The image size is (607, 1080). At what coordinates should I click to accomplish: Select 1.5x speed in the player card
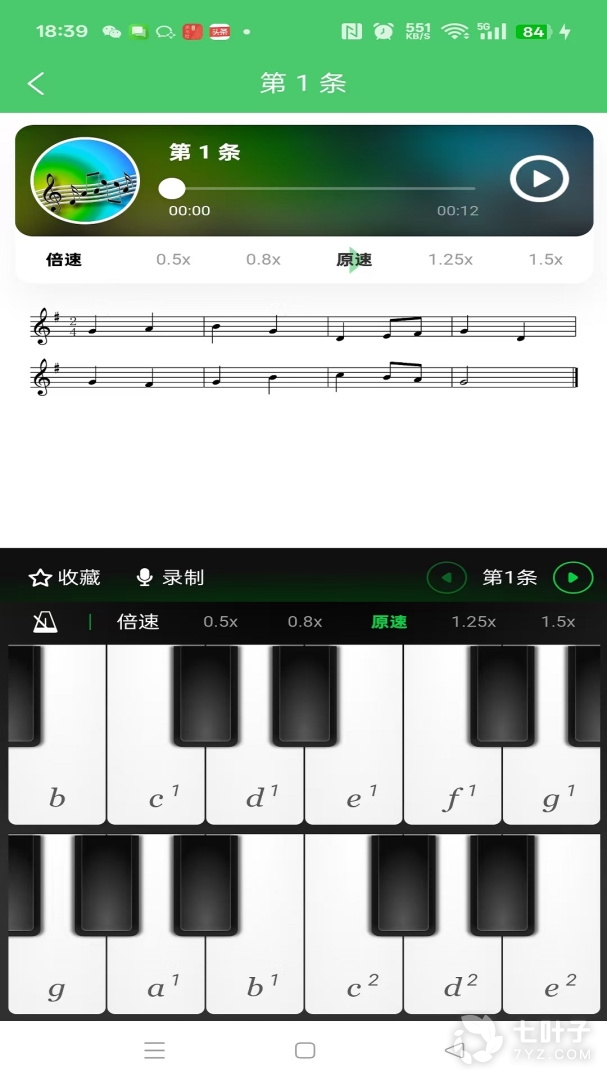pos(545,259)
